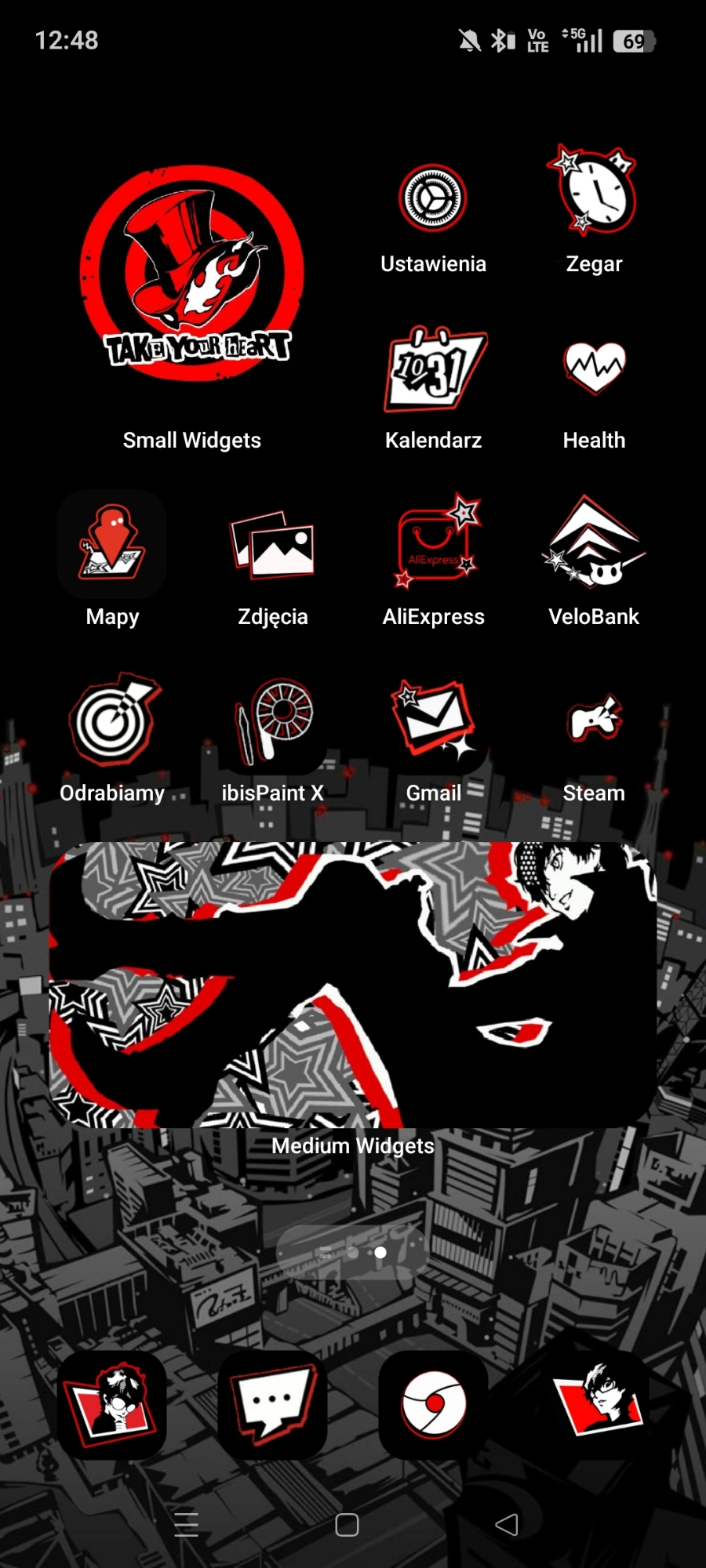Open Zdjęcia photos app
706x1568 pixels.
click(272, 545)
